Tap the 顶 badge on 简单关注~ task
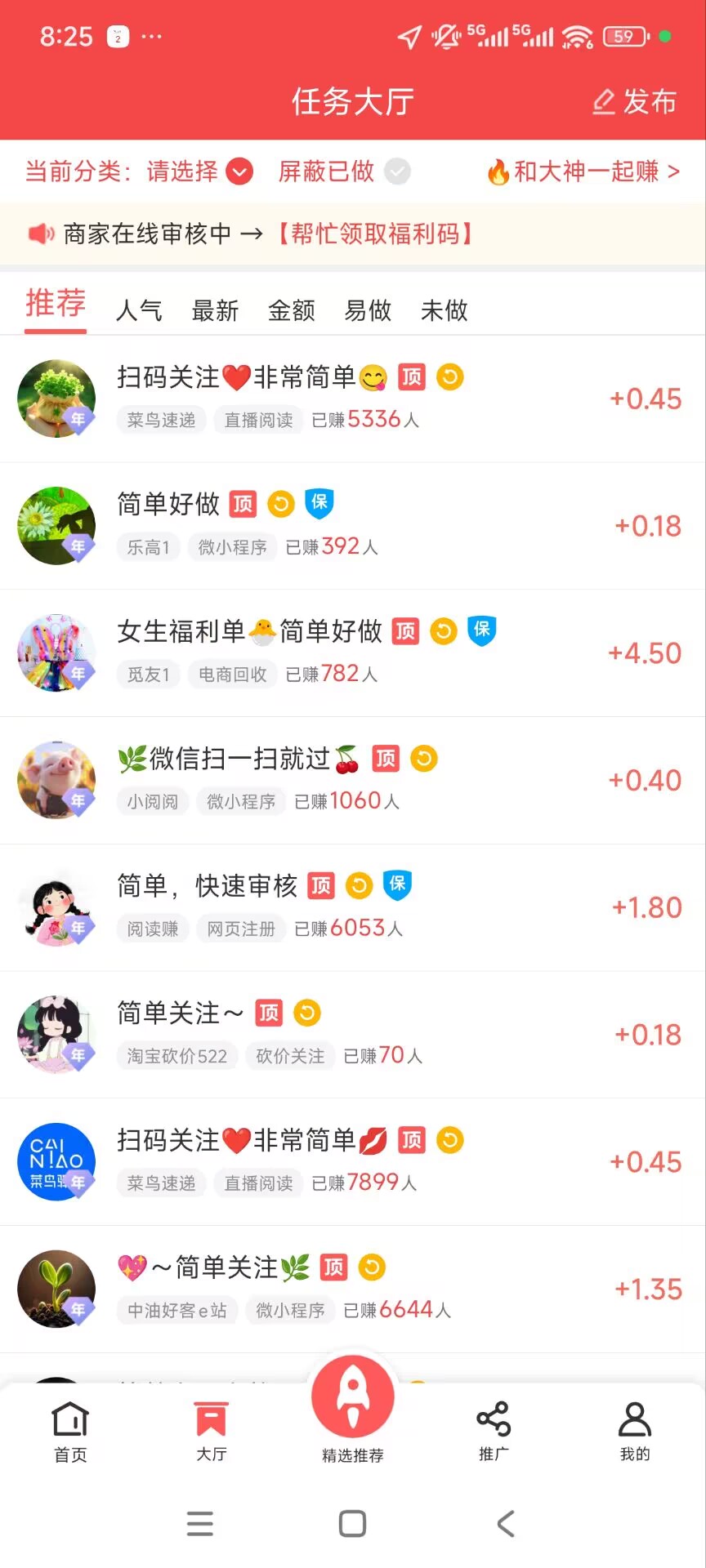 [270, 1013]
